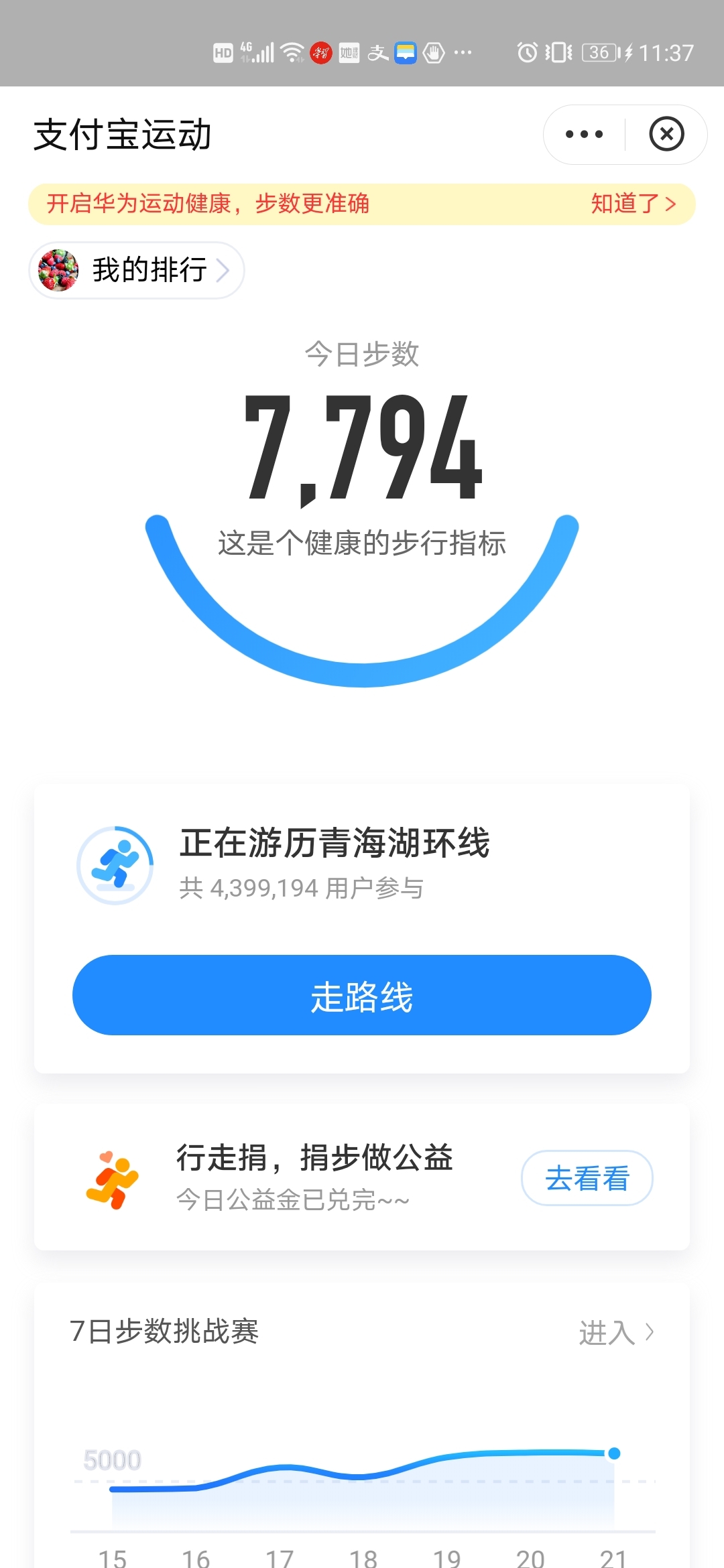This screenshot has width=724, height=1568.
Task: Enter the 7-day step challenge via 进入
Action: 616,1332
